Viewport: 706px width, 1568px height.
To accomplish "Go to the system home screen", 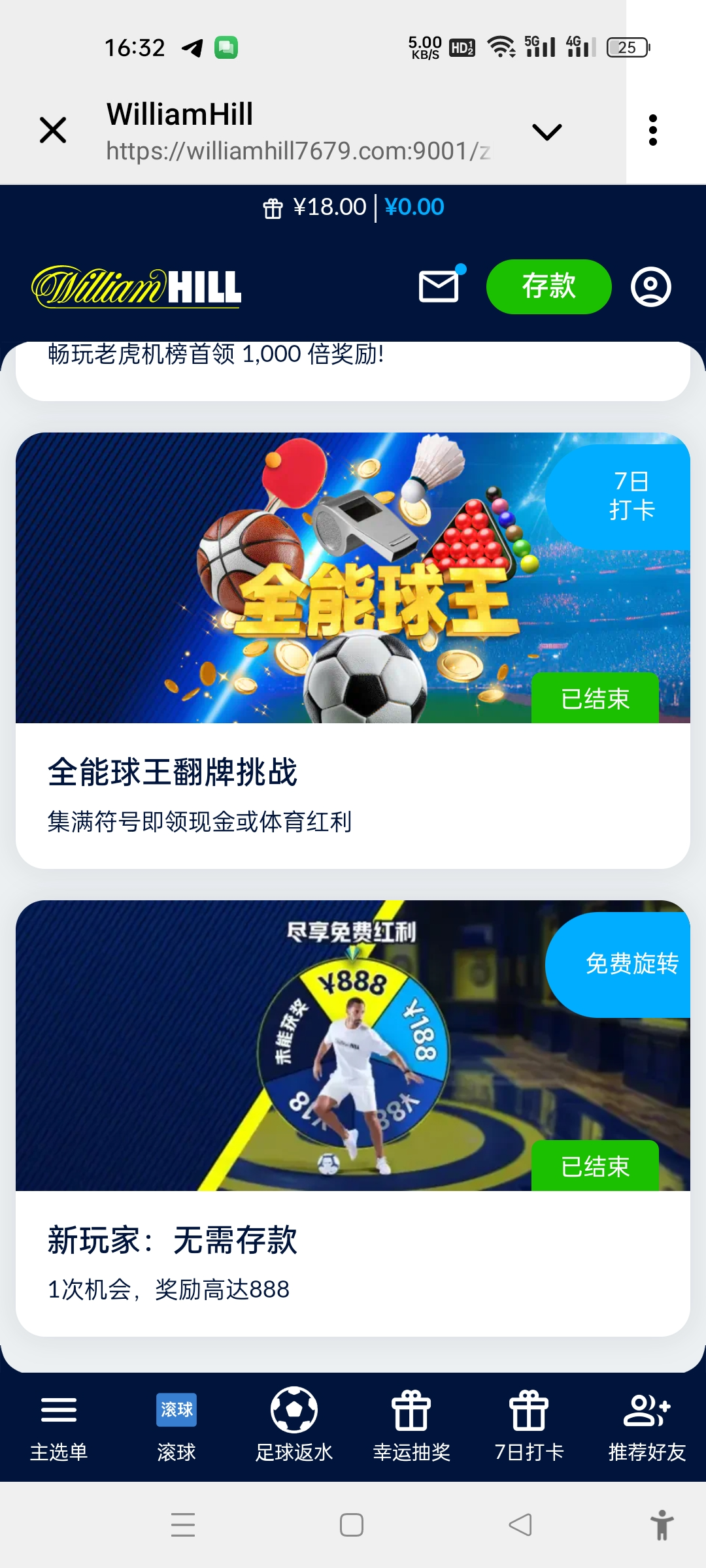I will (352, 1525).
